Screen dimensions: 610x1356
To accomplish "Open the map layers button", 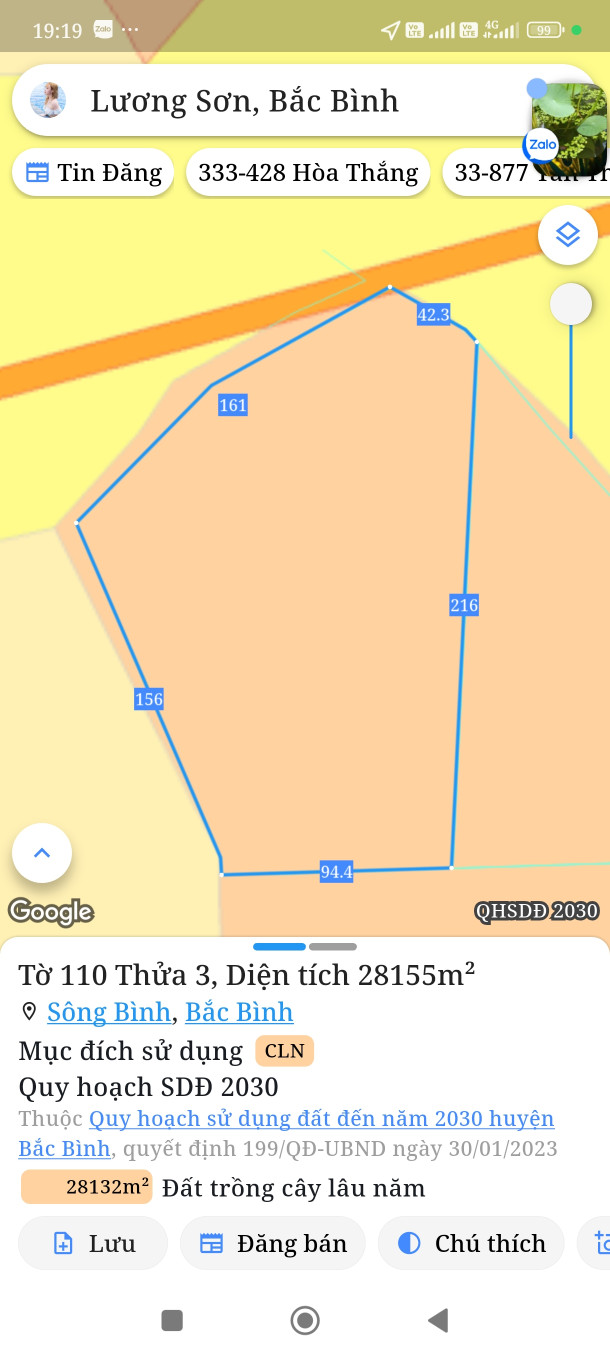I will (568, 235).
